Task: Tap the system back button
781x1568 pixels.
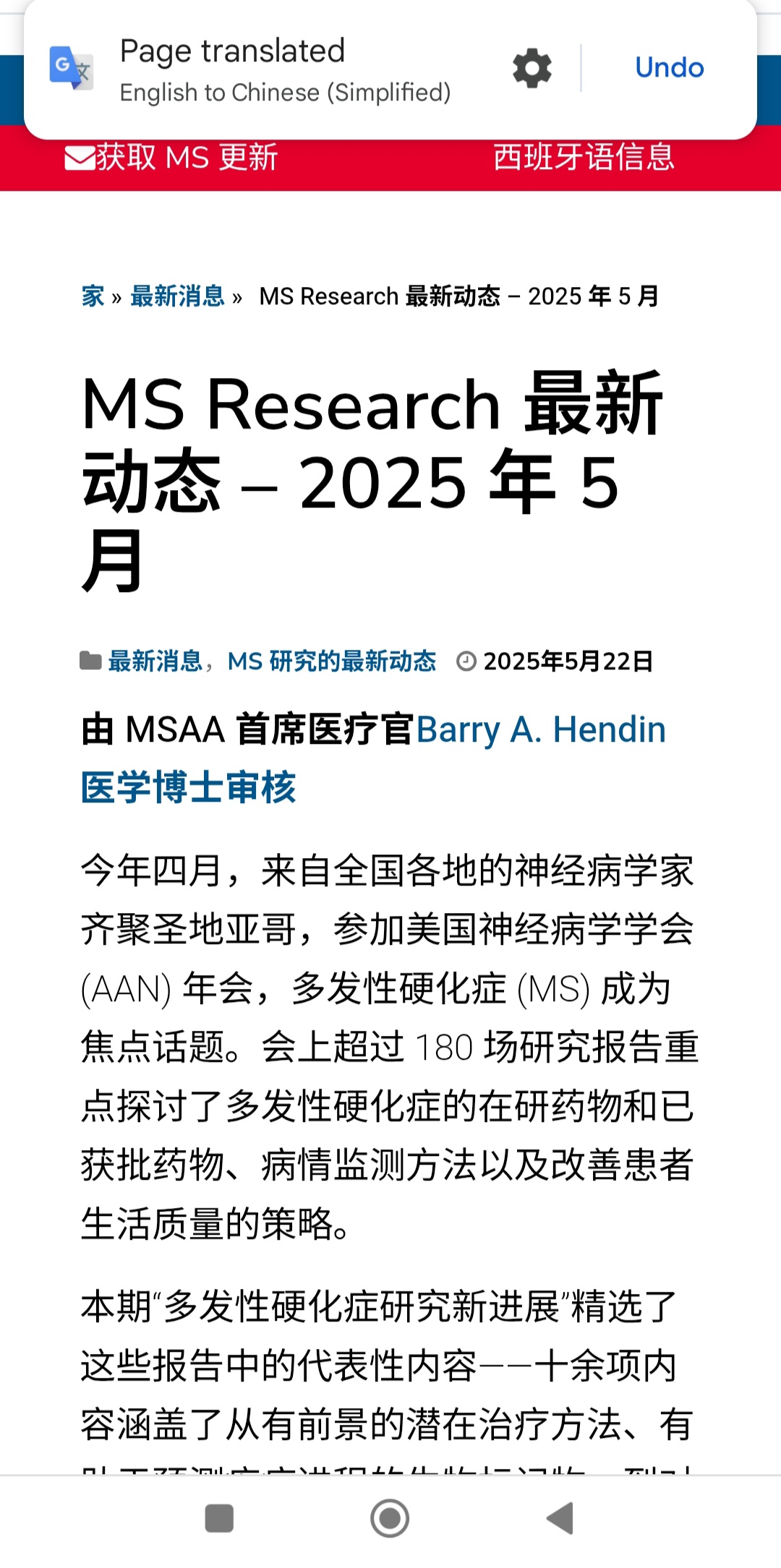Action: (x=560, y=1518)
